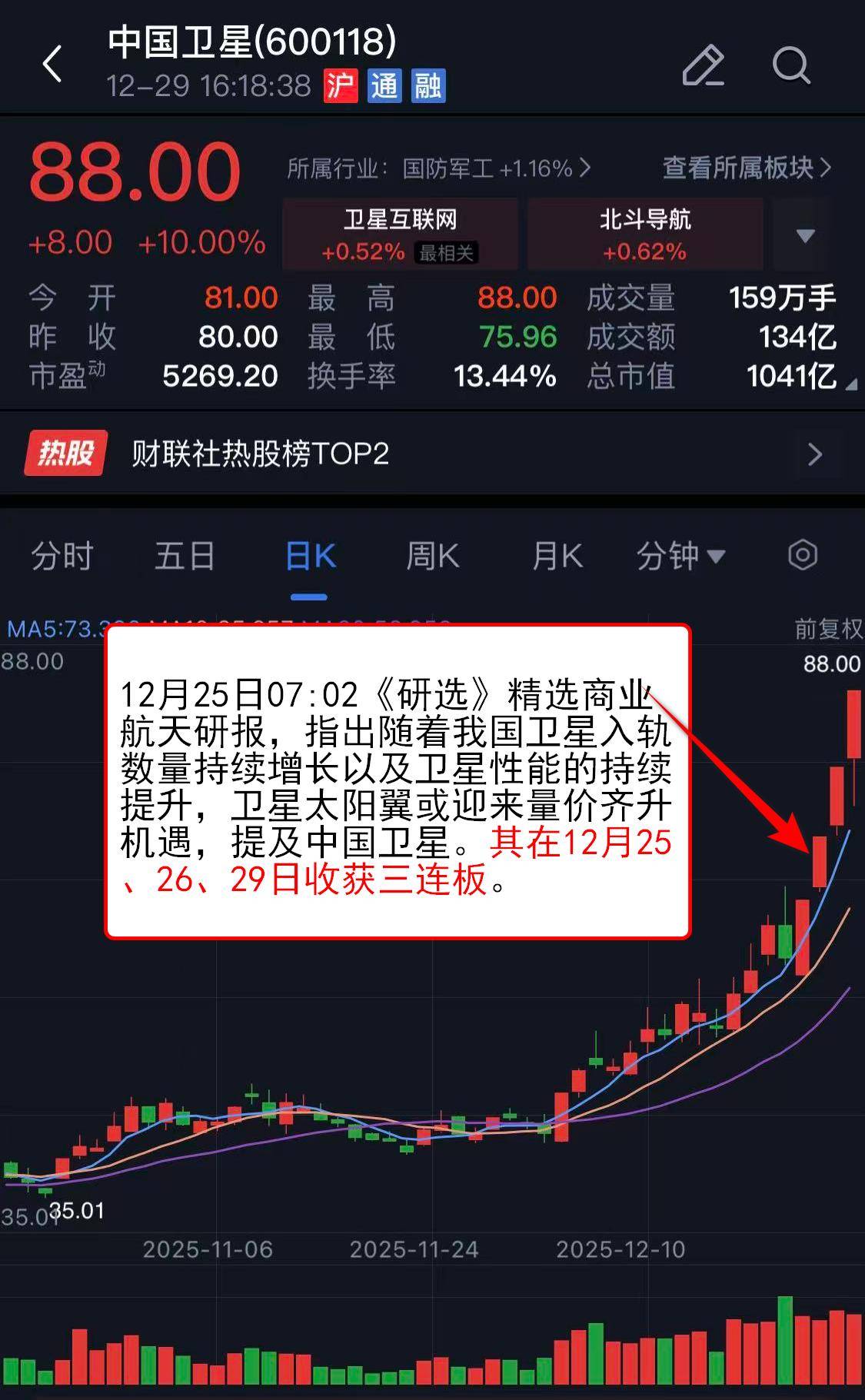Change the 前复权 adjustment mode
Screen dimensions: 865x1400
click(x=828, y=629)
